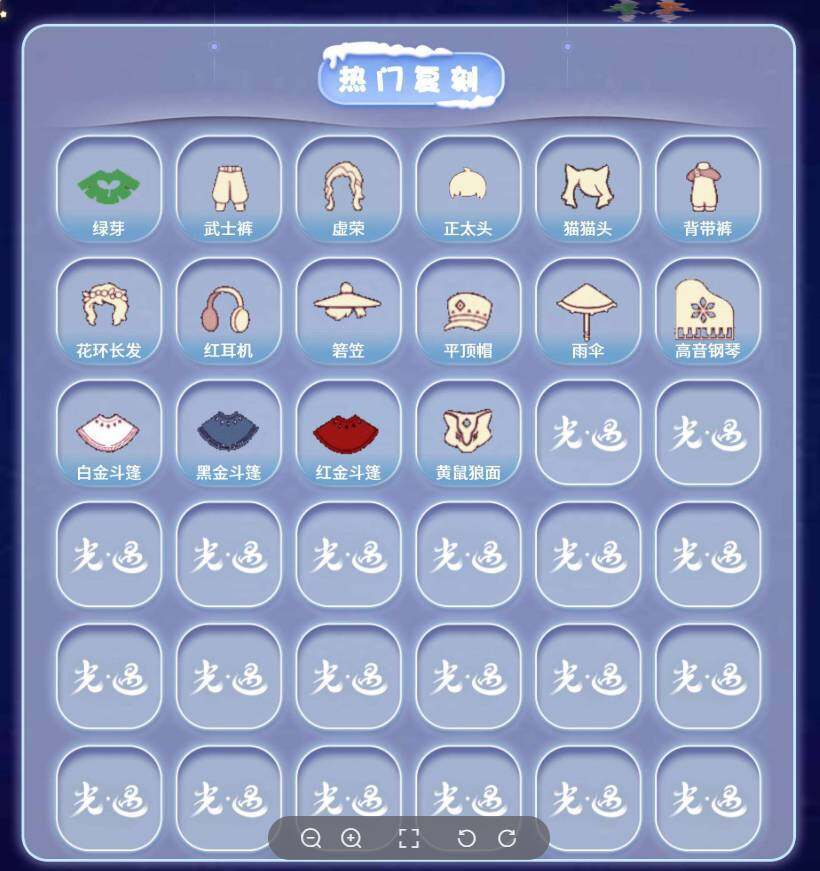Image resolution: width=820 pixels, height=871 pixels.
Task: Zoom out of the image
Action: [x=311, y=838]
